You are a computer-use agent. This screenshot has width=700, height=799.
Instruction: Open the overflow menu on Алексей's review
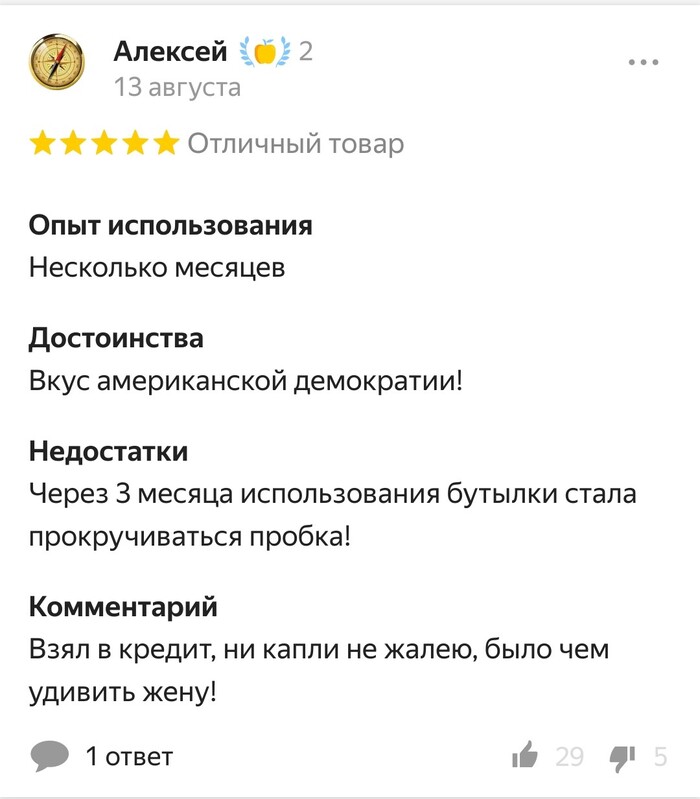click(x=644, y=63)
